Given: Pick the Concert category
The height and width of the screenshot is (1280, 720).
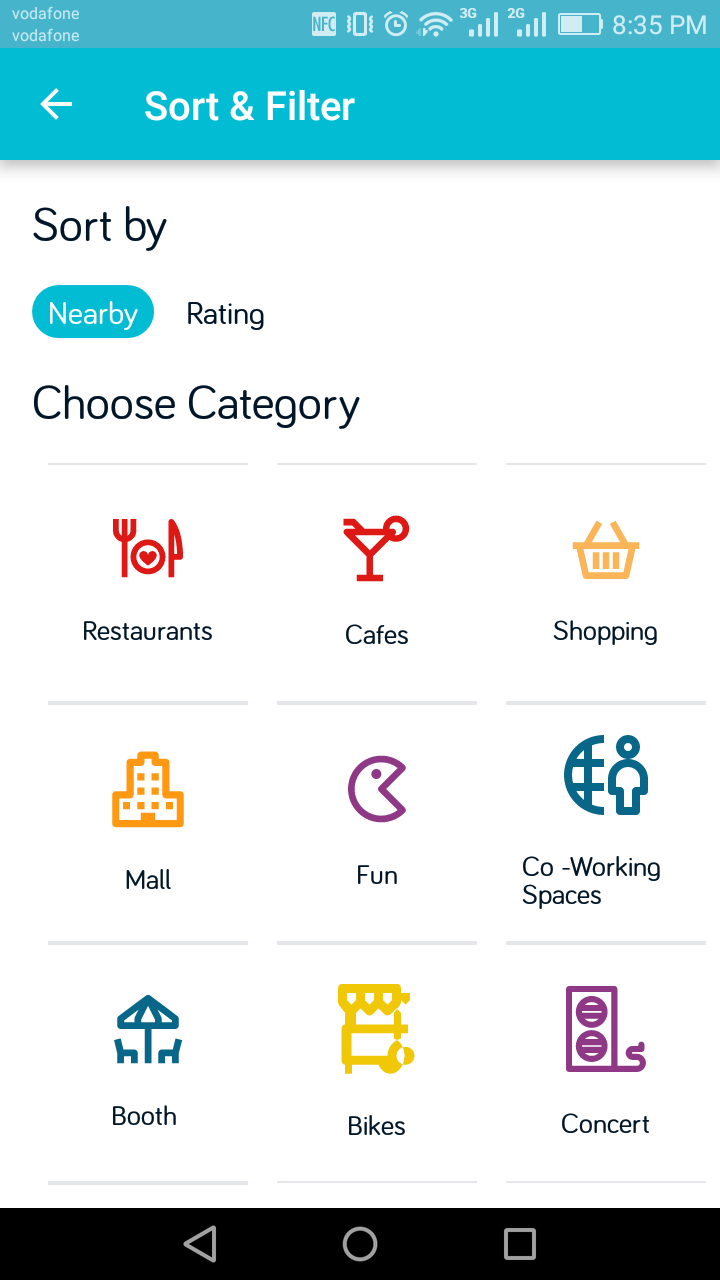Looking at the screenshot, I should tap(606, 1062).
